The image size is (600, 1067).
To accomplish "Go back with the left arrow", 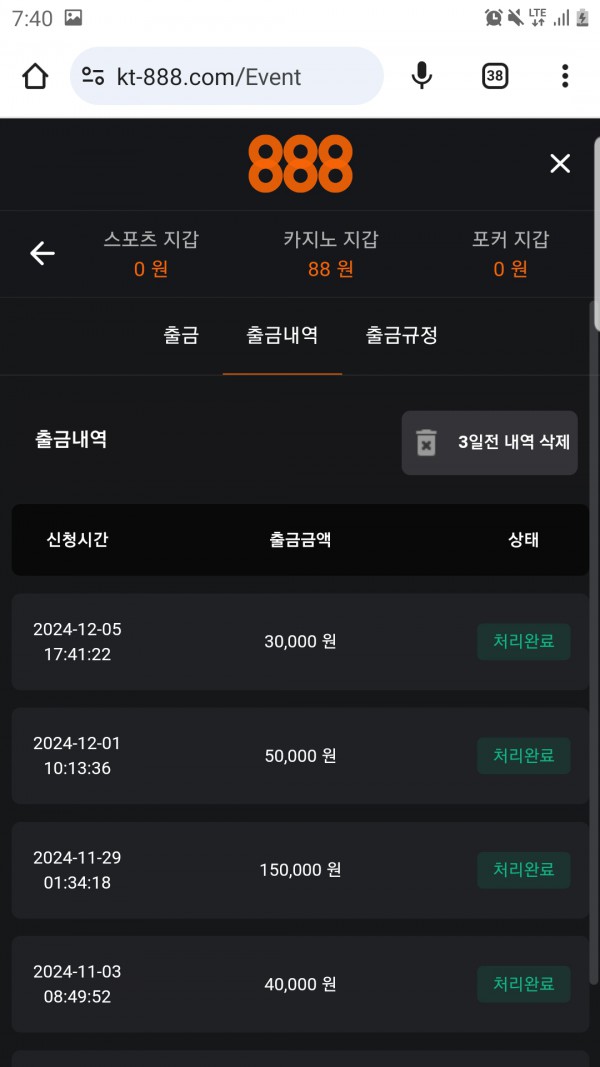I will (42, 254).
